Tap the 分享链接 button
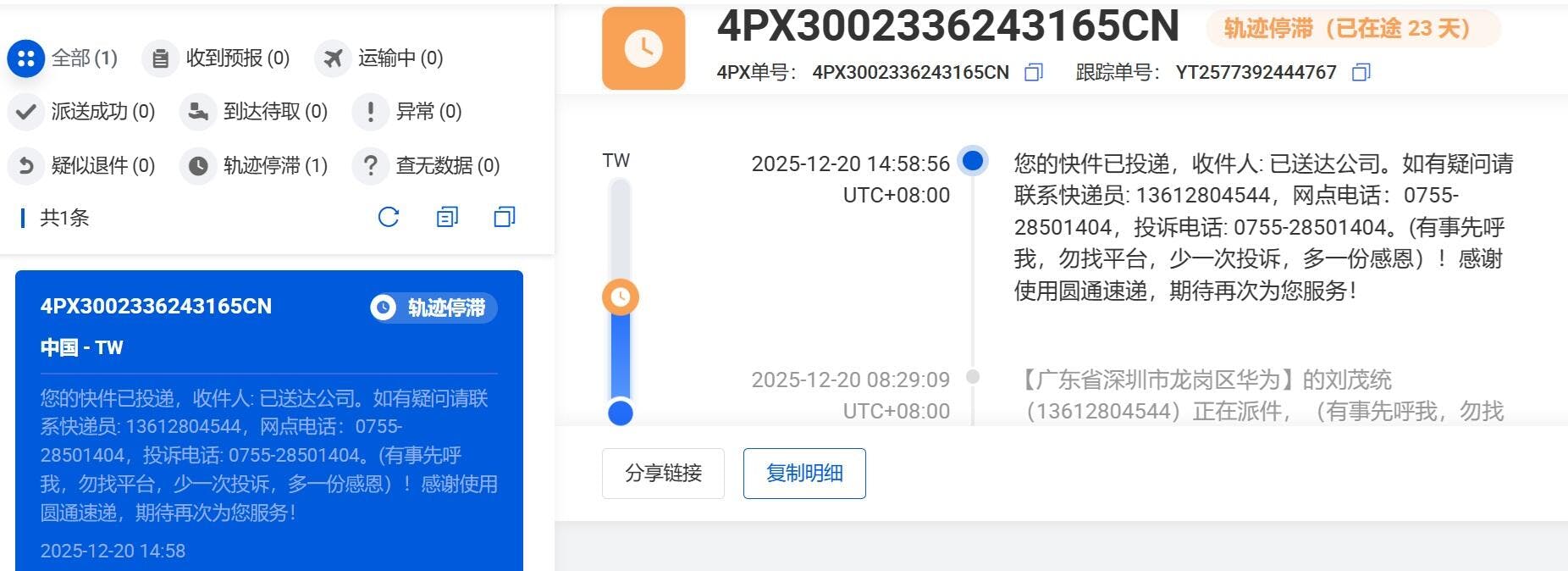 (663, 474)
